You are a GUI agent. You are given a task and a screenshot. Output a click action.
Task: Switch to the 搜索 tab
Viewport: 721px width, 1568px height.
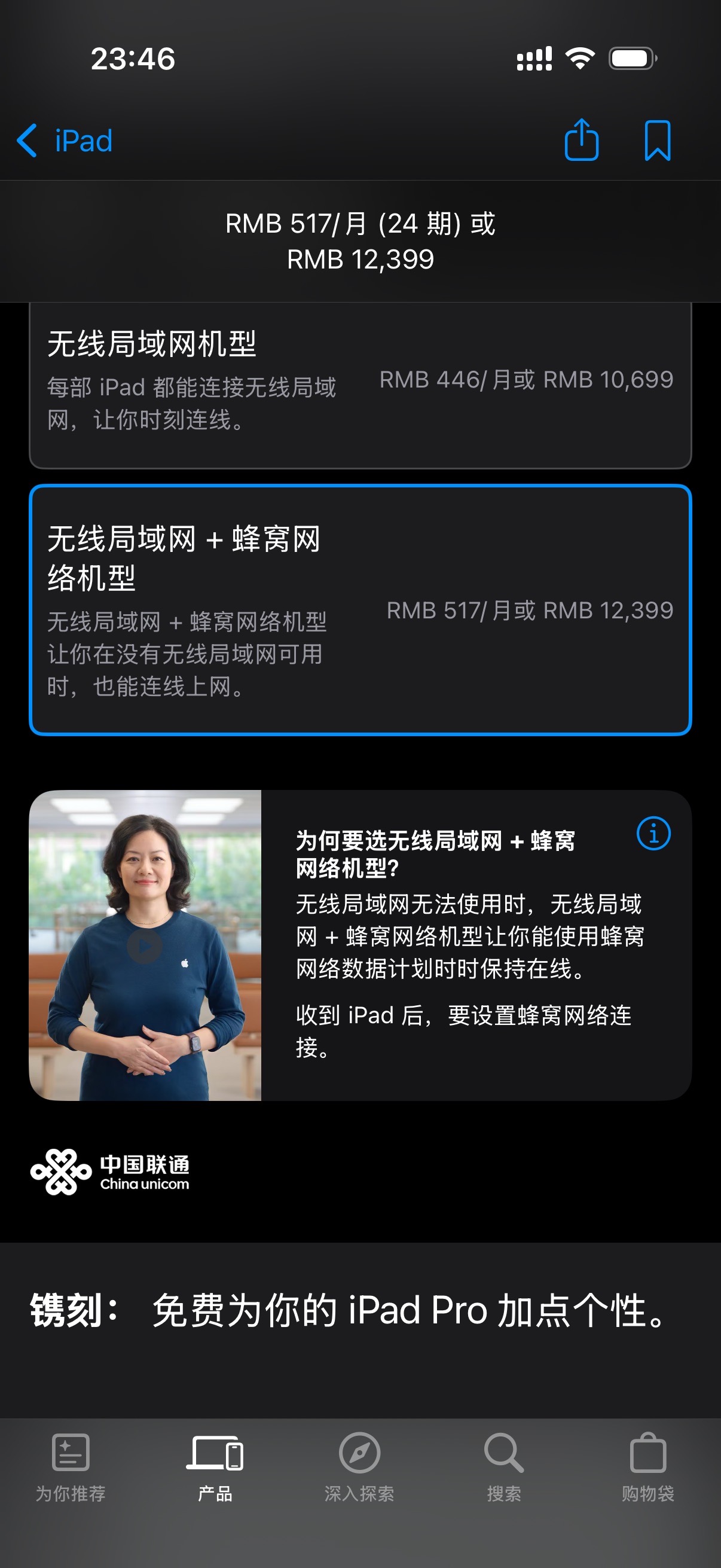pos(504,1467)
